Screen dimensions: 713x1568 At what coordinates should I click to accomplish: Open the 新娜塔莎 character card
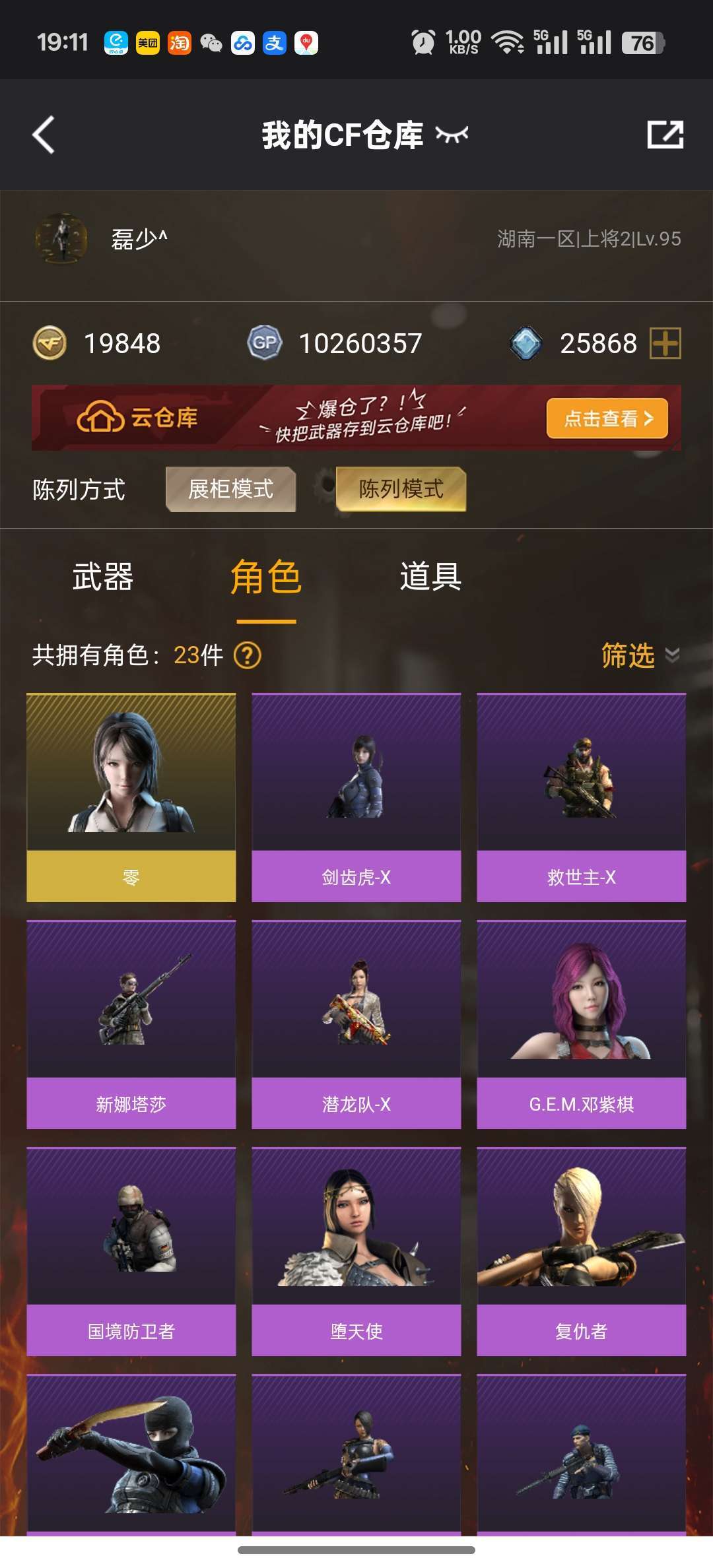[x=131, y=1024]
